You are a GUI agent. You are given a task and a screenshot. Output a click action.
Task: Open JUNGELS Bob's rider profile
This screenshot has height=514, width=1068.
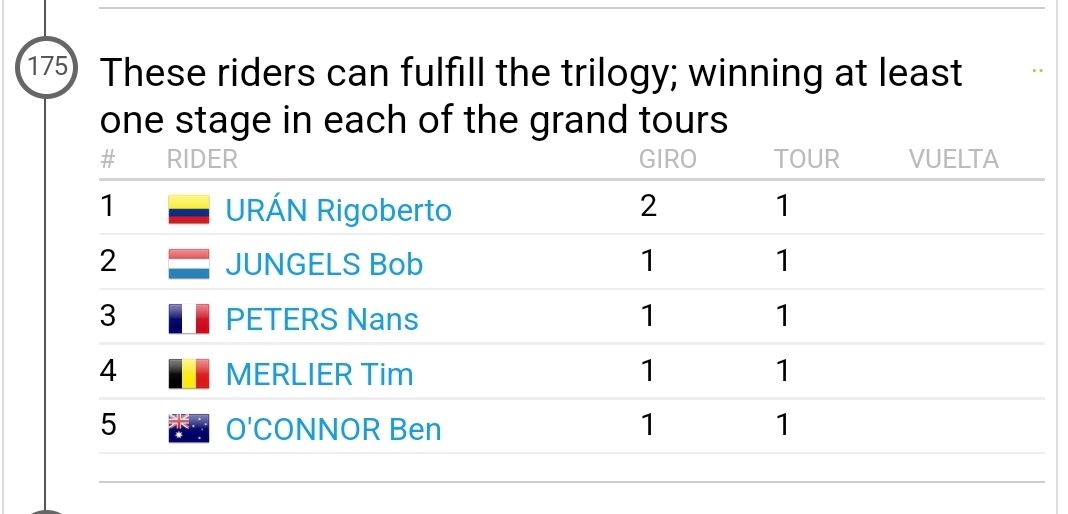click(x=324, y=264)
